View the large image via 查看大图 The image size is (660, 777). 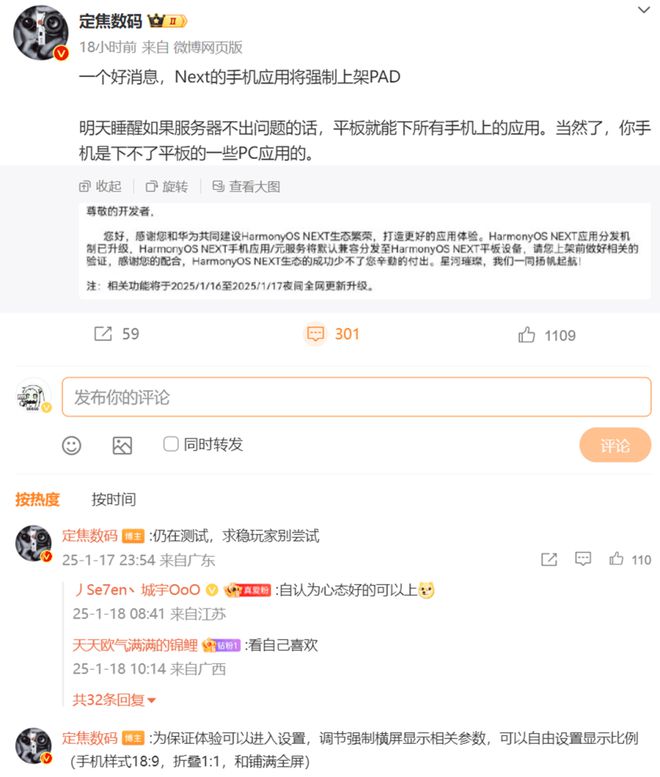(x=245, y=186)
